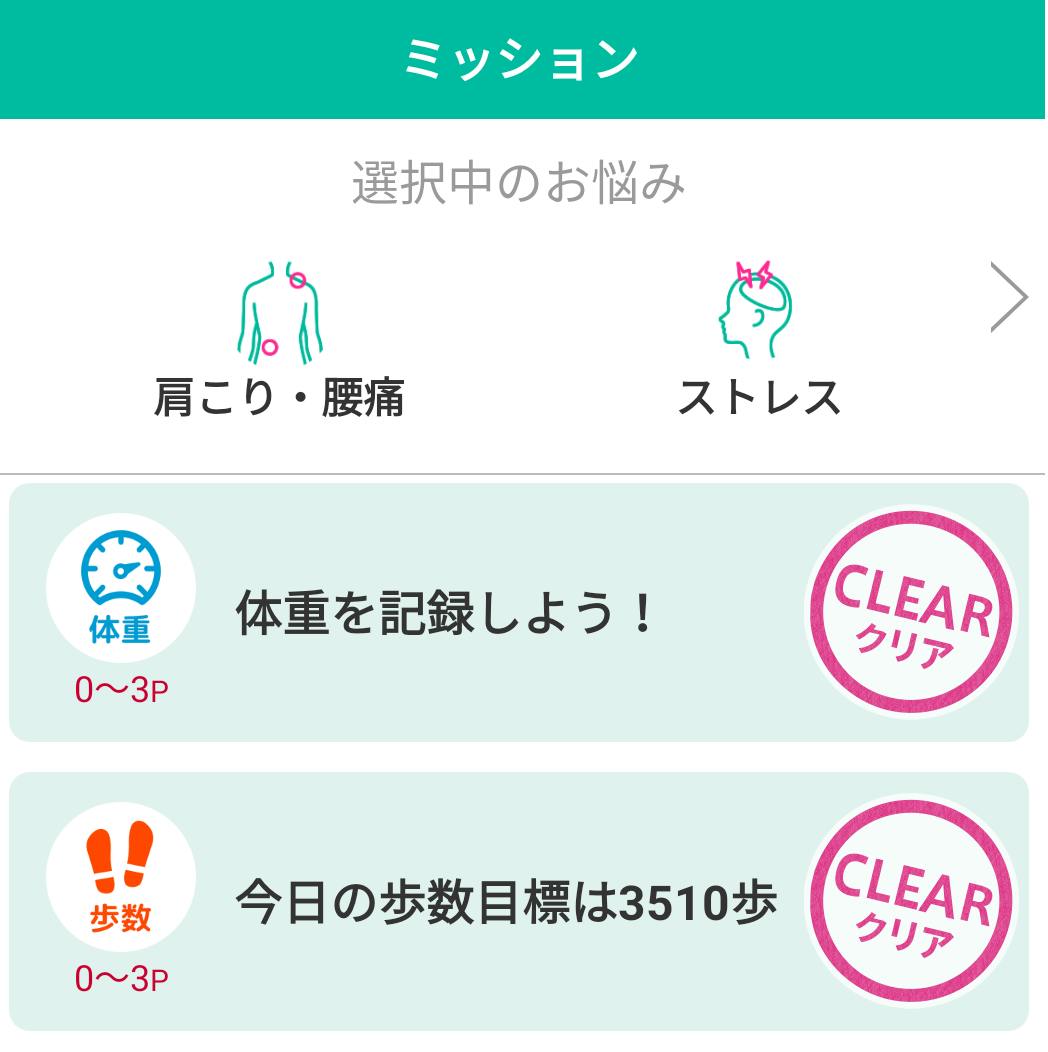Screen dimensions: 1048x1052
Task: Open the 今日の歩数目標は3510歩 mission
Action: click(x=506, y=903)
